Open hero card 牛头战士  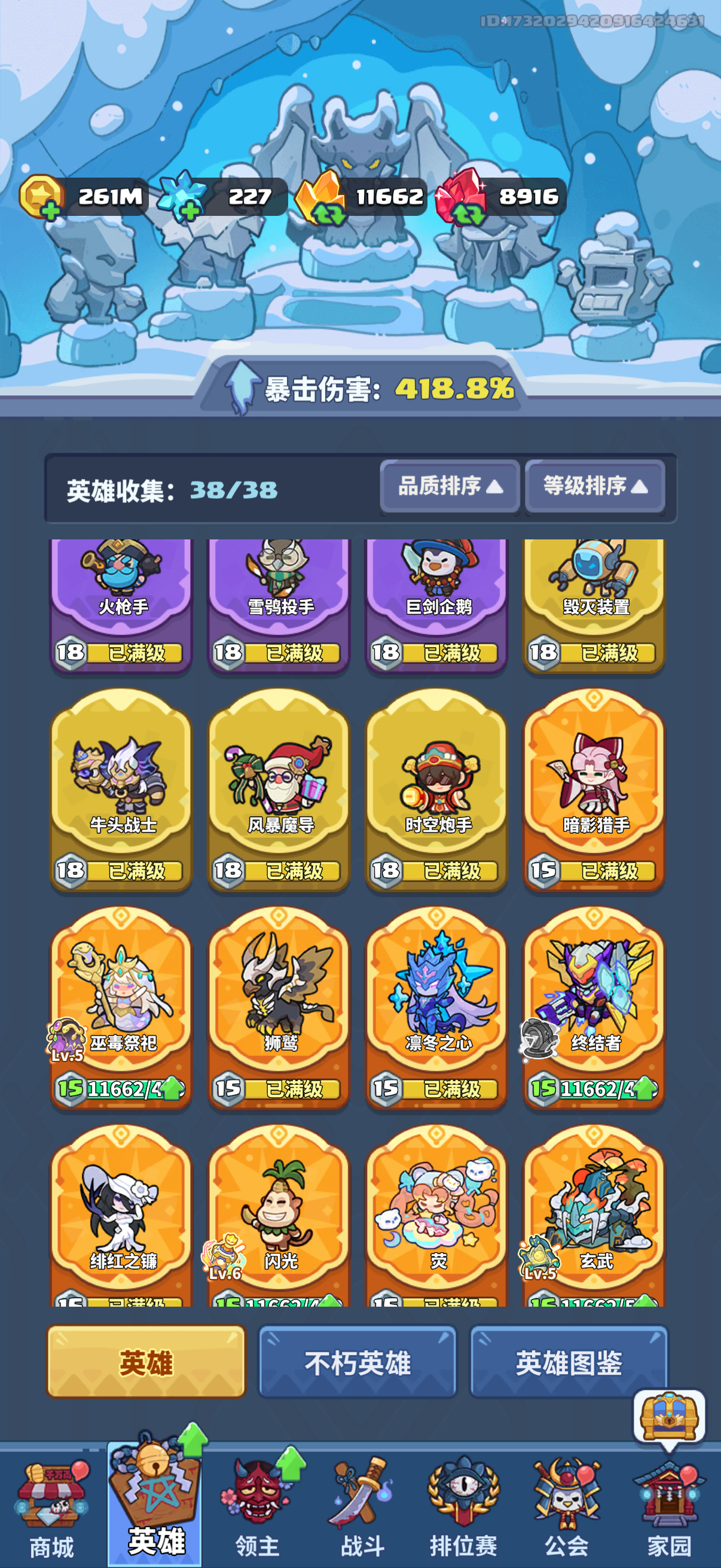tap(121, 789)
